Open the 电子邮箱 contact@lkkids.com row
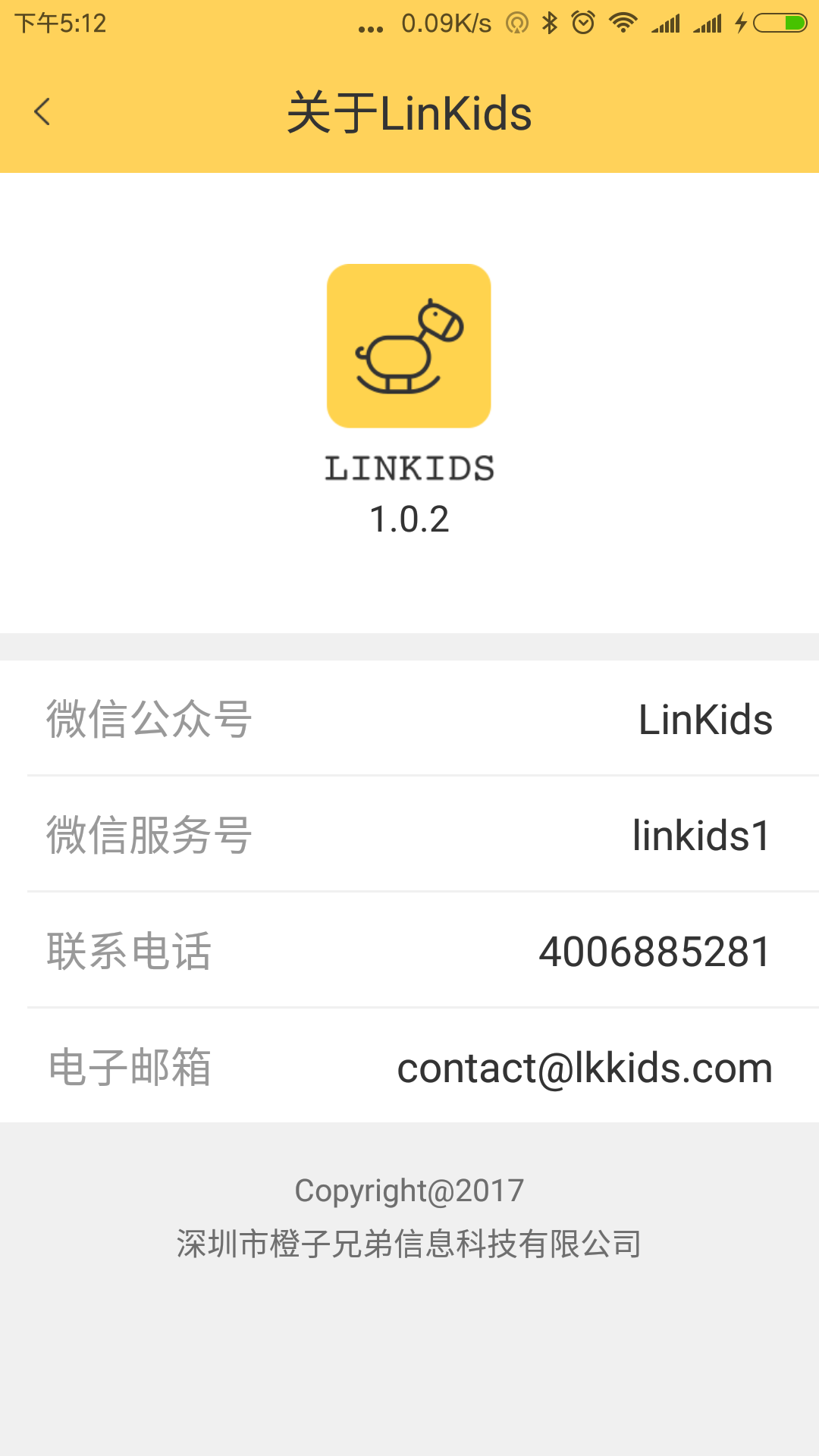 pos(409,1067)
